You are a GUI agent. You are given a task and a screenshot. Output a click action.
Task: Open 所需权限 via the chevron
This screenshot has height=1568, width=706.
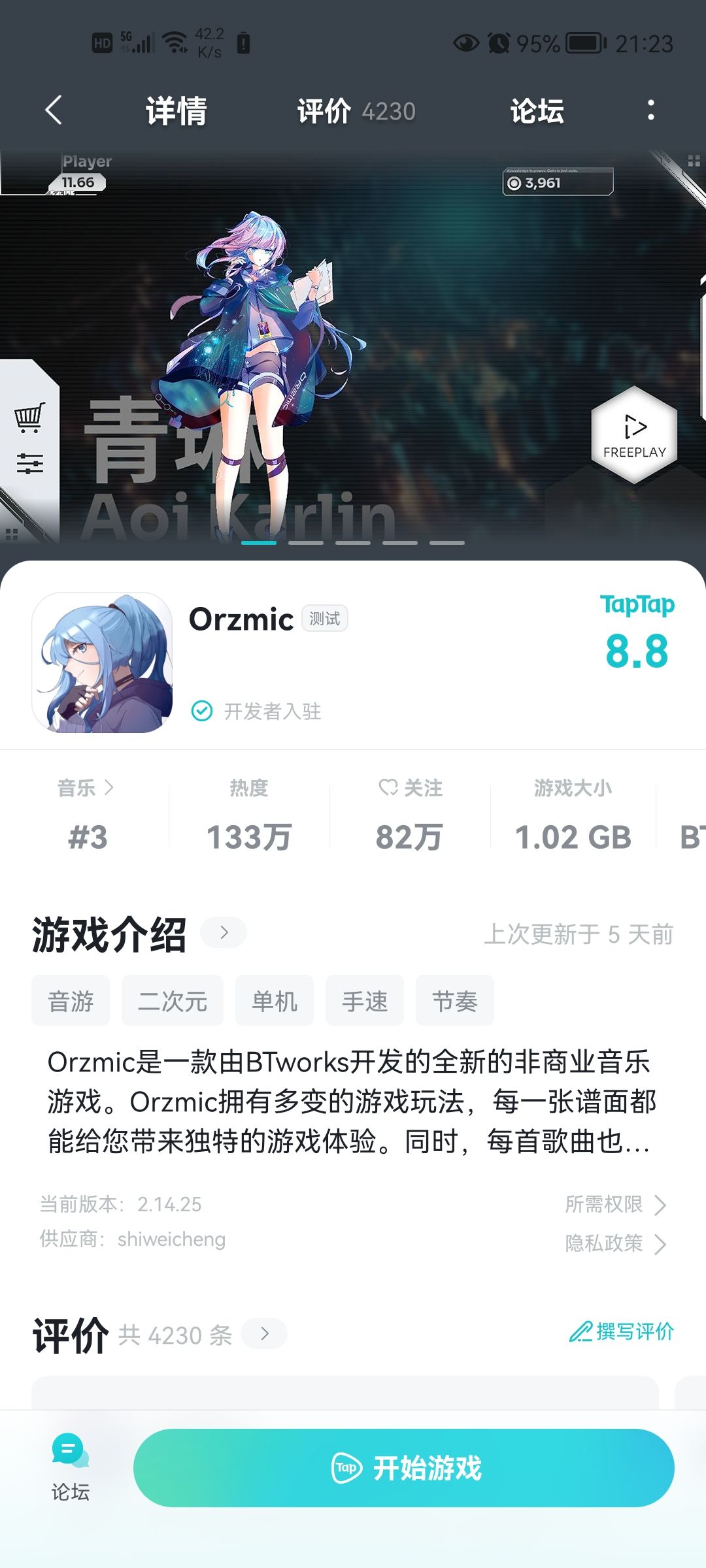(661, 1205)
